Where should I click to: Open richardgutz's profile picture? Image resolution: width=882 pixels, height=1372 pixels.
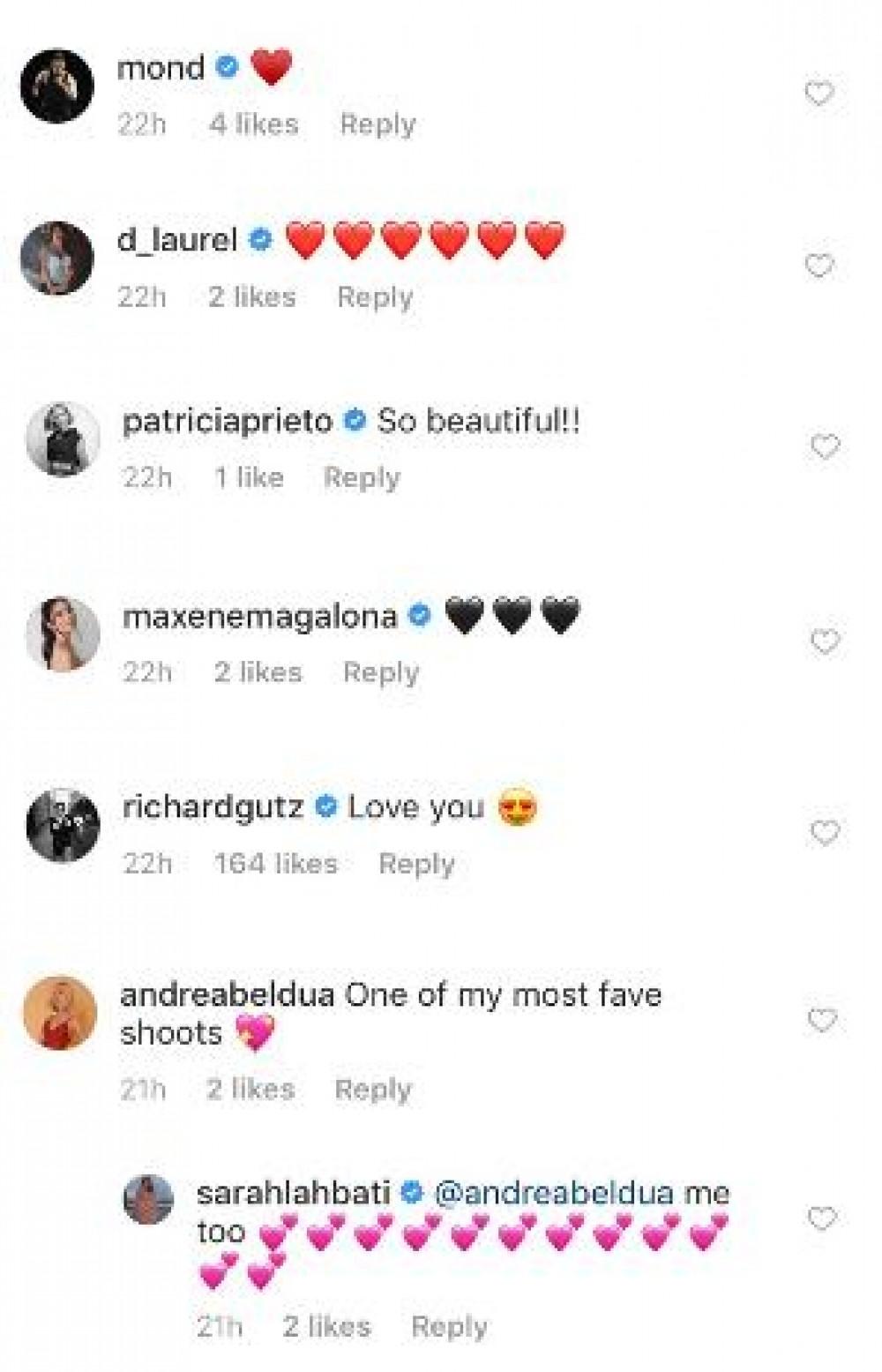[63, 826]
